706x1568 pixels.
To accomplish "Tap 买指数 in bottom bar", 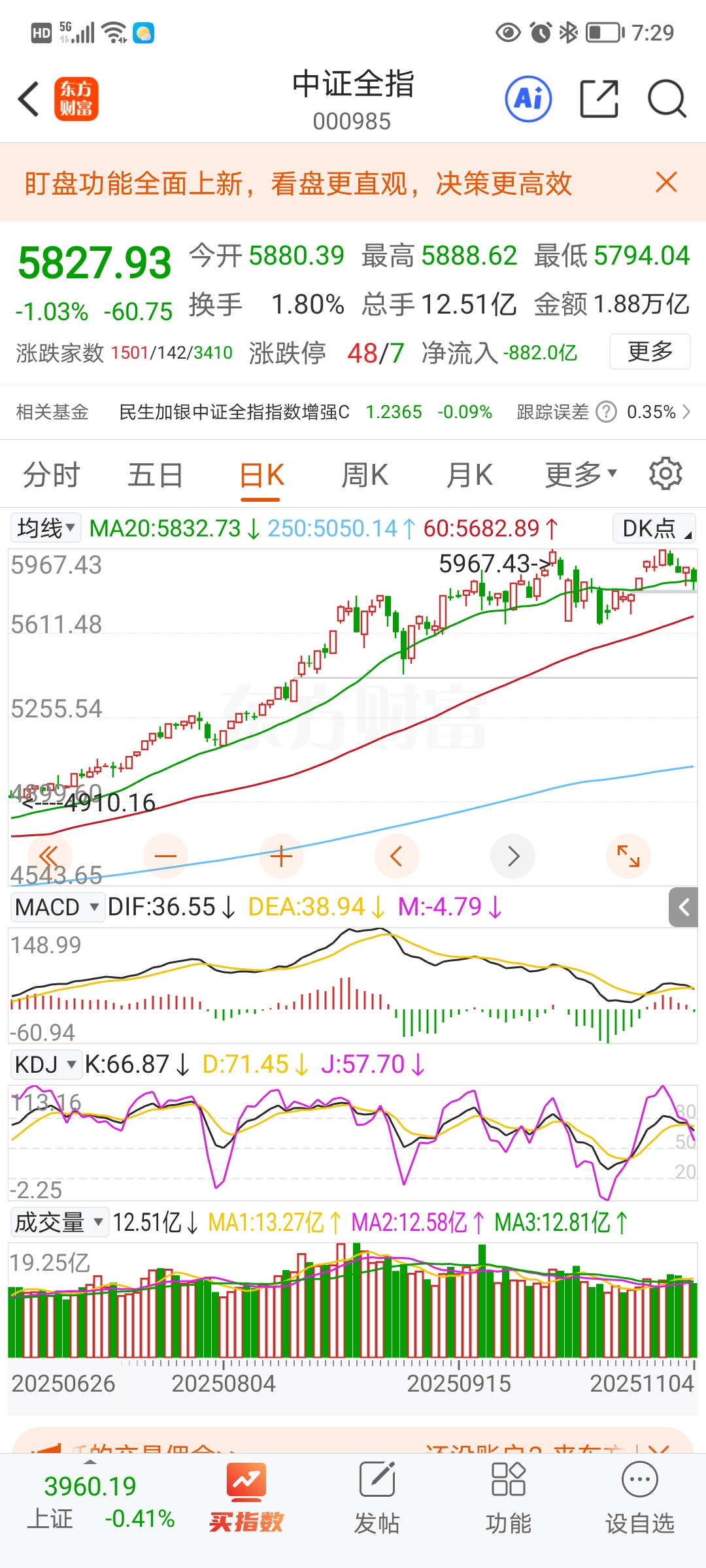I will (x=246, y=1496).
